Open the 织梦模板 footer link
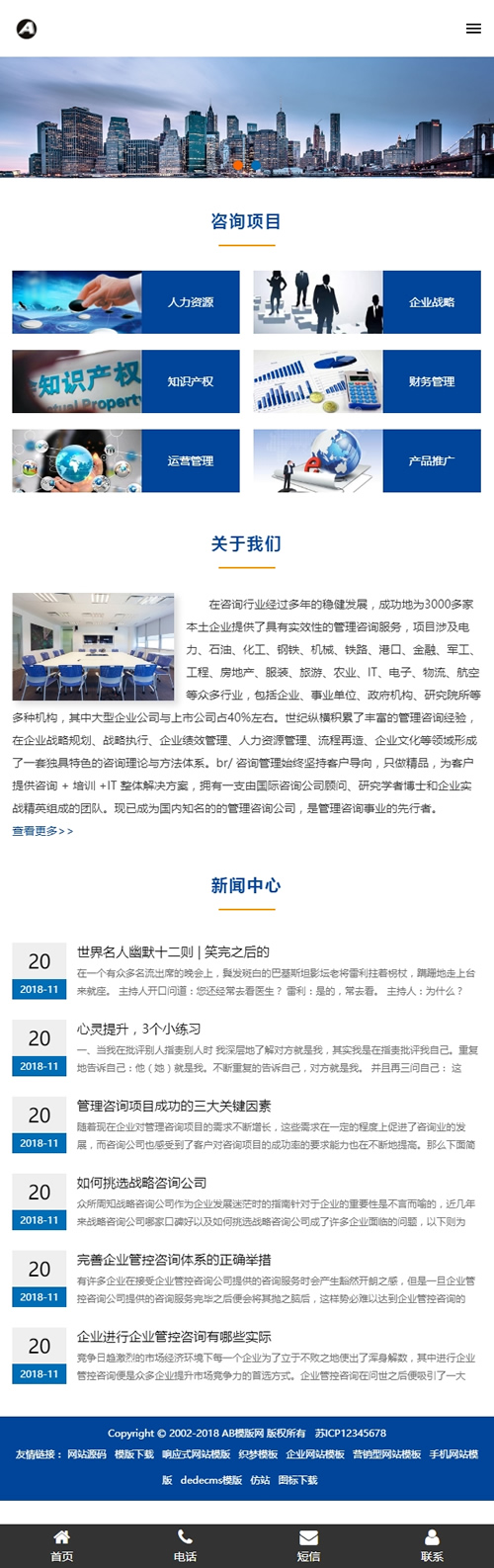The height and width of the screenshot is (1568, 494). (x=258, y=1454)
